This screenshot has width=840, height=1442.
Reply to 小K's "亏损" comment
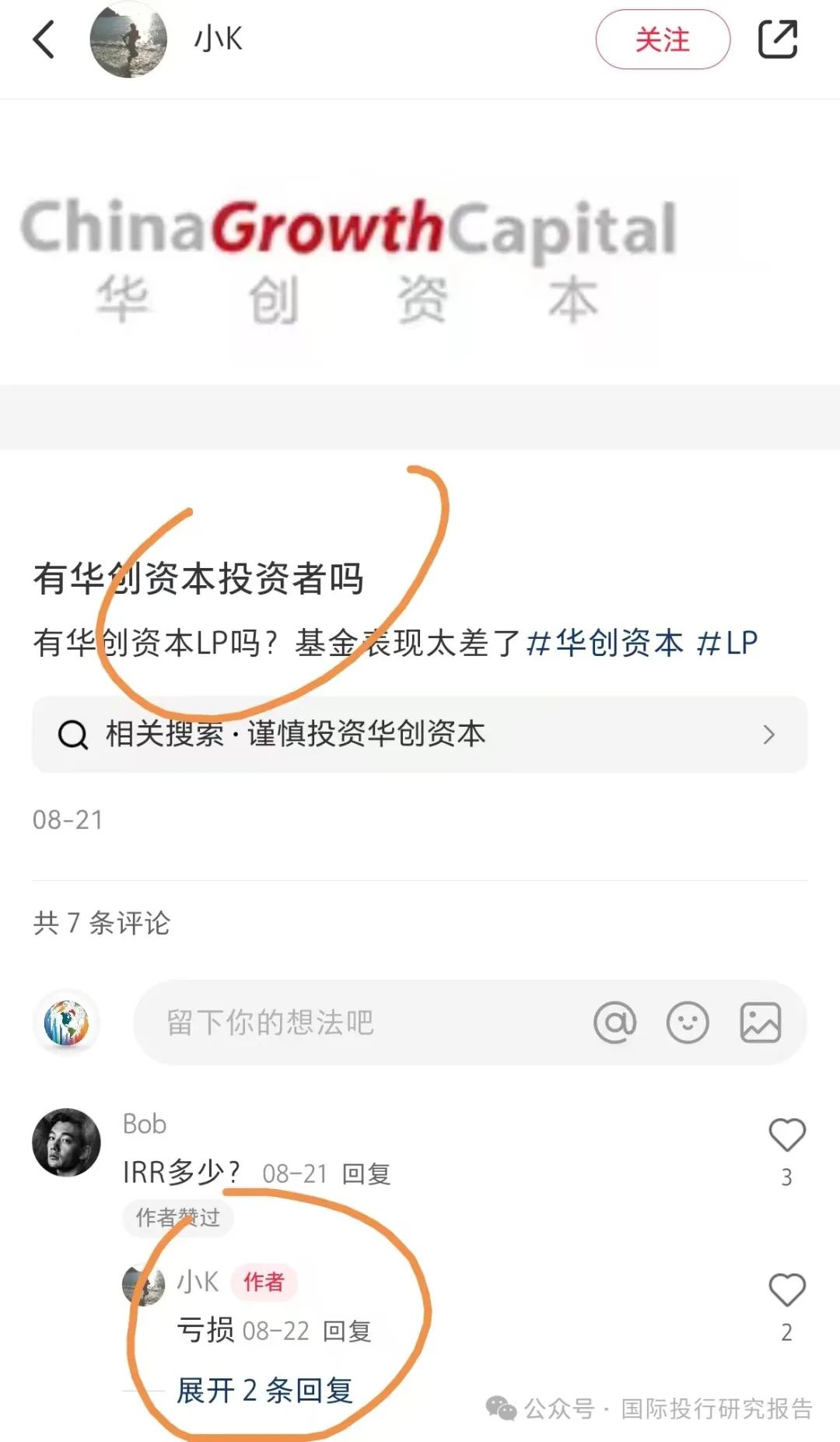pos(347,1331)
